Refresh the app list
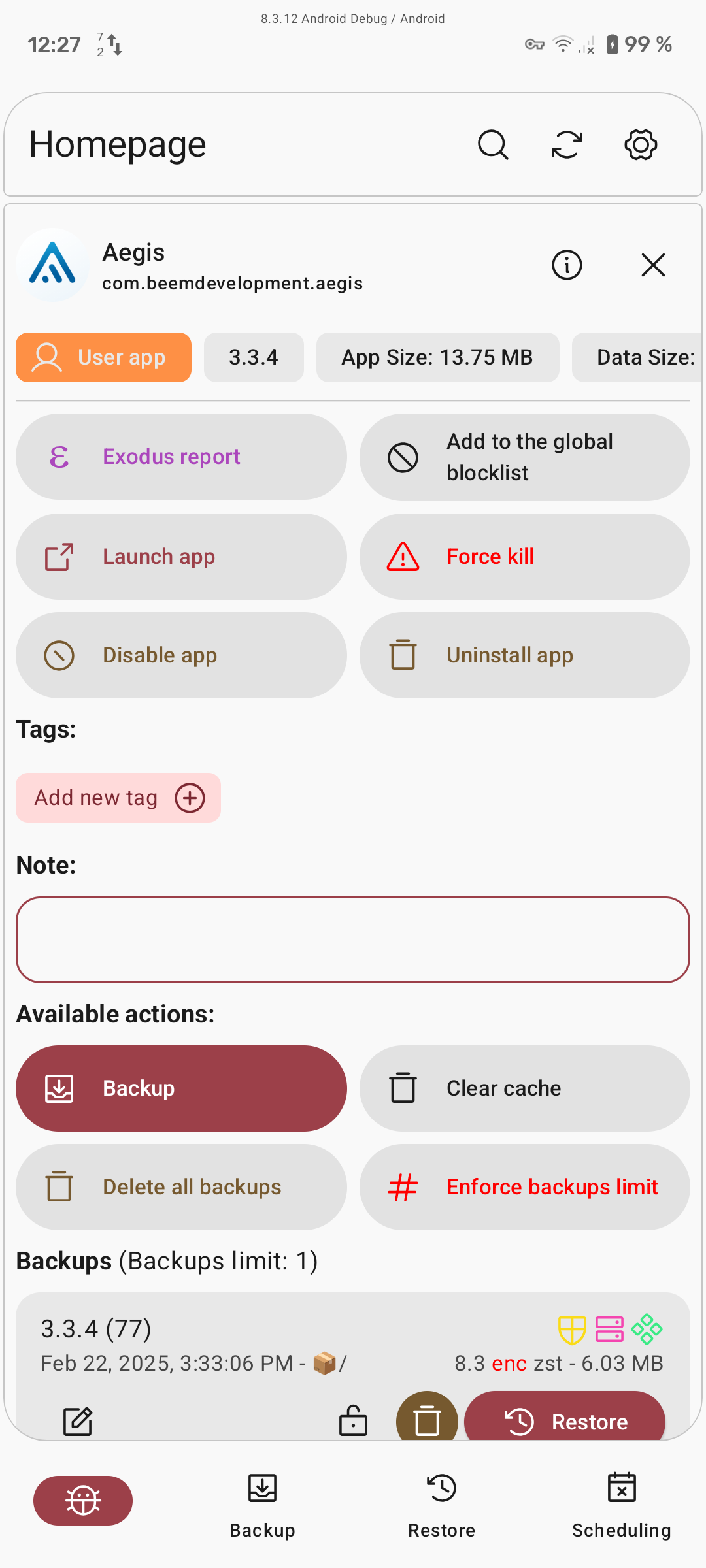The image size is (706, 1568). tap(567, 144)
